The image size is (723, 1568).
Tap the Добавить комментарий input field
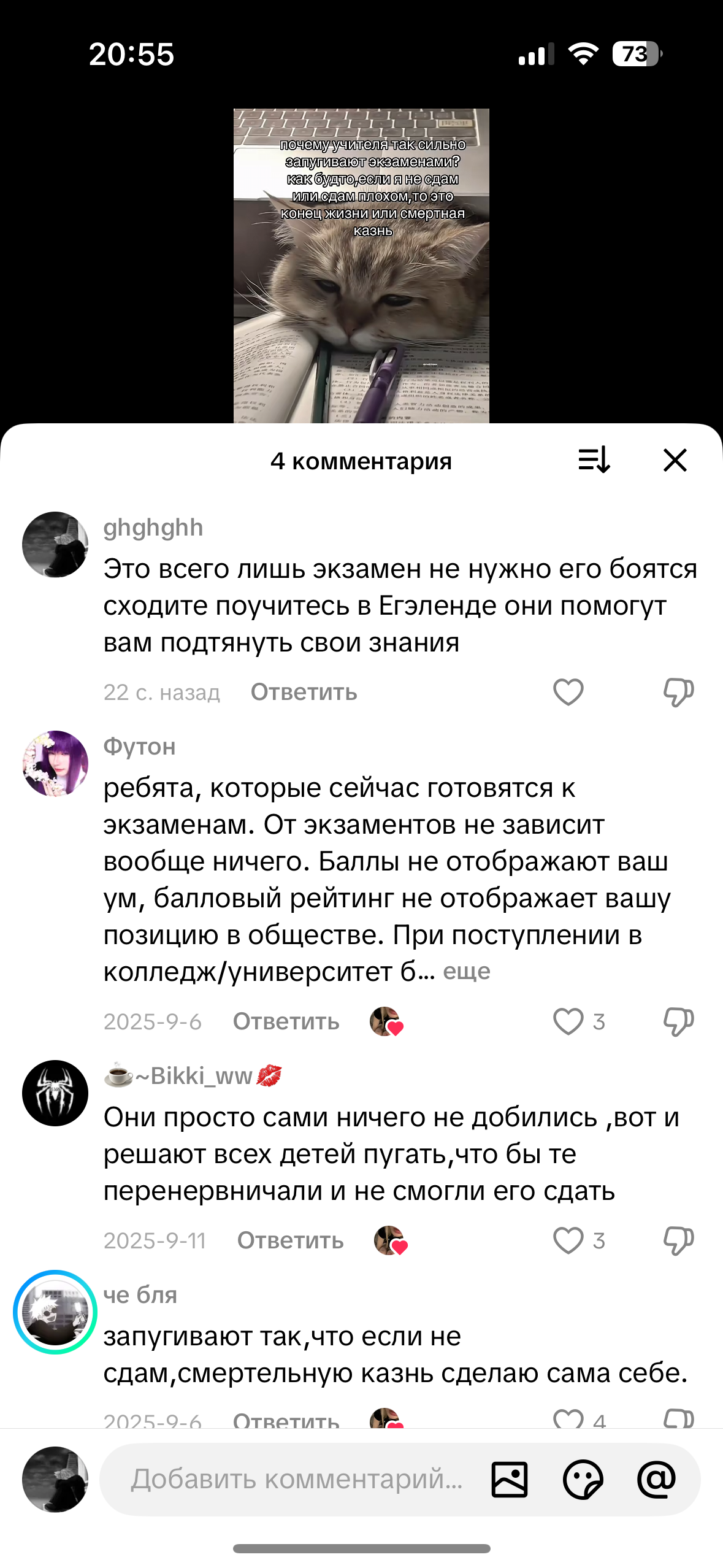tap(296, 1479)
